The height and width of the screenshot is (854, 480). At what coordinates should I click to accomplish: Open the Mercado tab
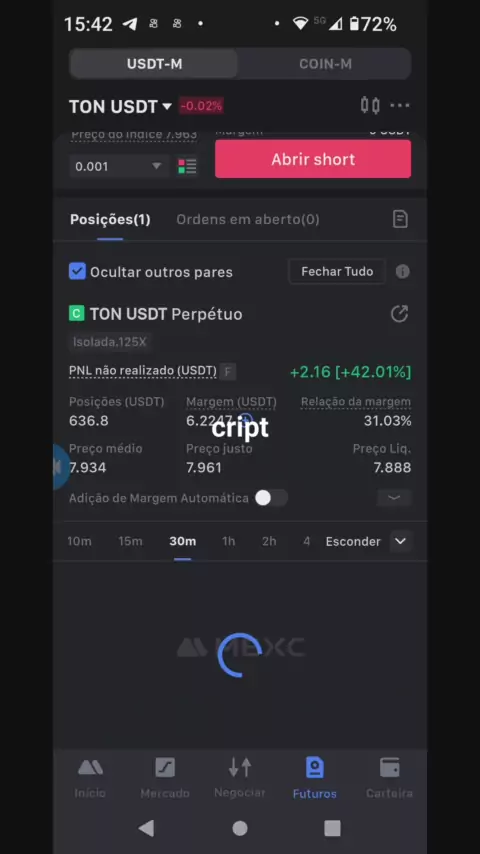[x=165, y=778]
